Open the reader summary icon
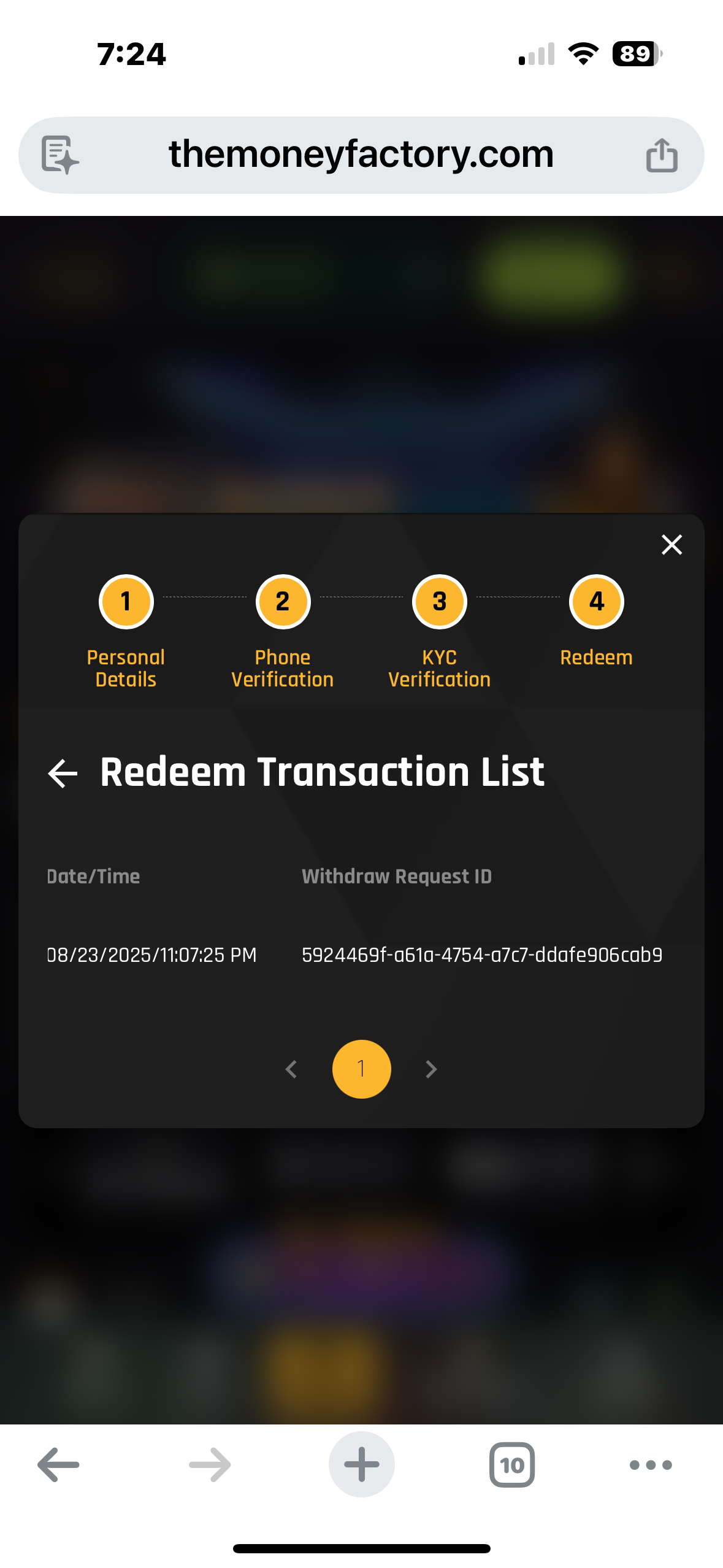The image size is (723, 1568). pyautogui.click(x=59, y=155)
